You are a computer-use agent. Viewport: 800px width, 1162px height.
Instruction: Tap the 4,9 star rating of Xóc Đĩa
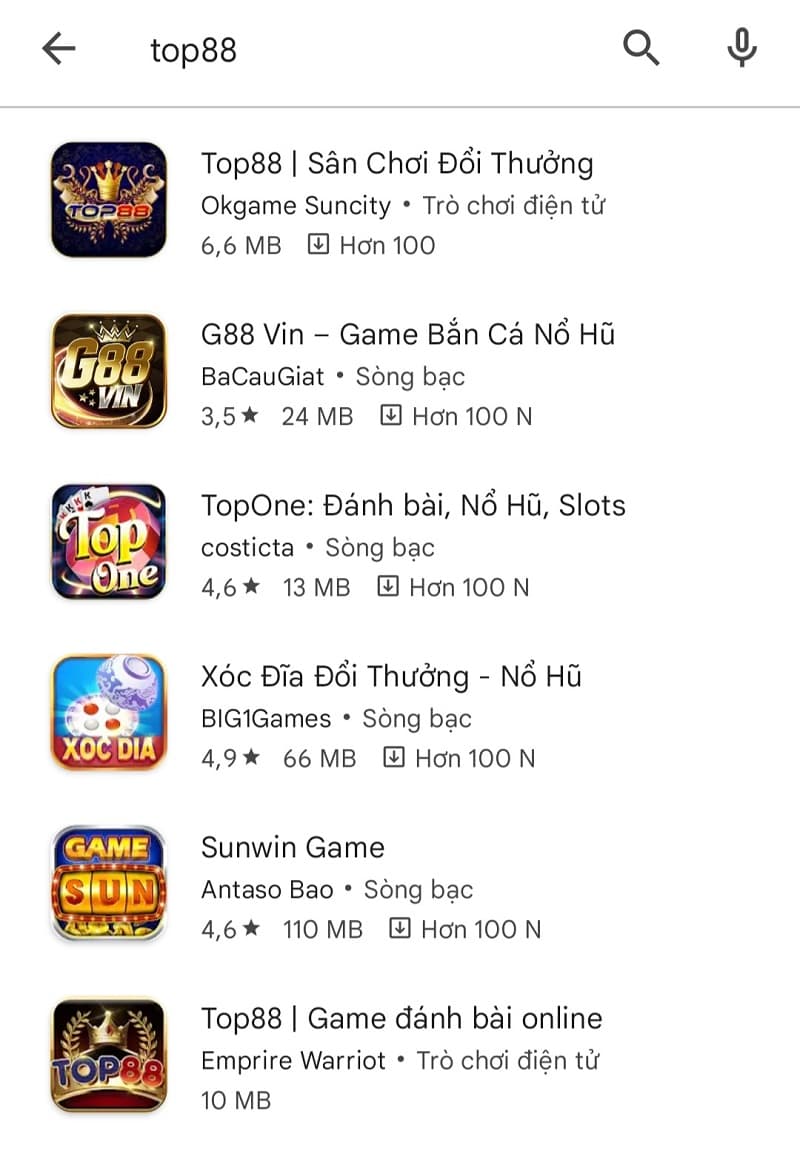tap(220, 758)
